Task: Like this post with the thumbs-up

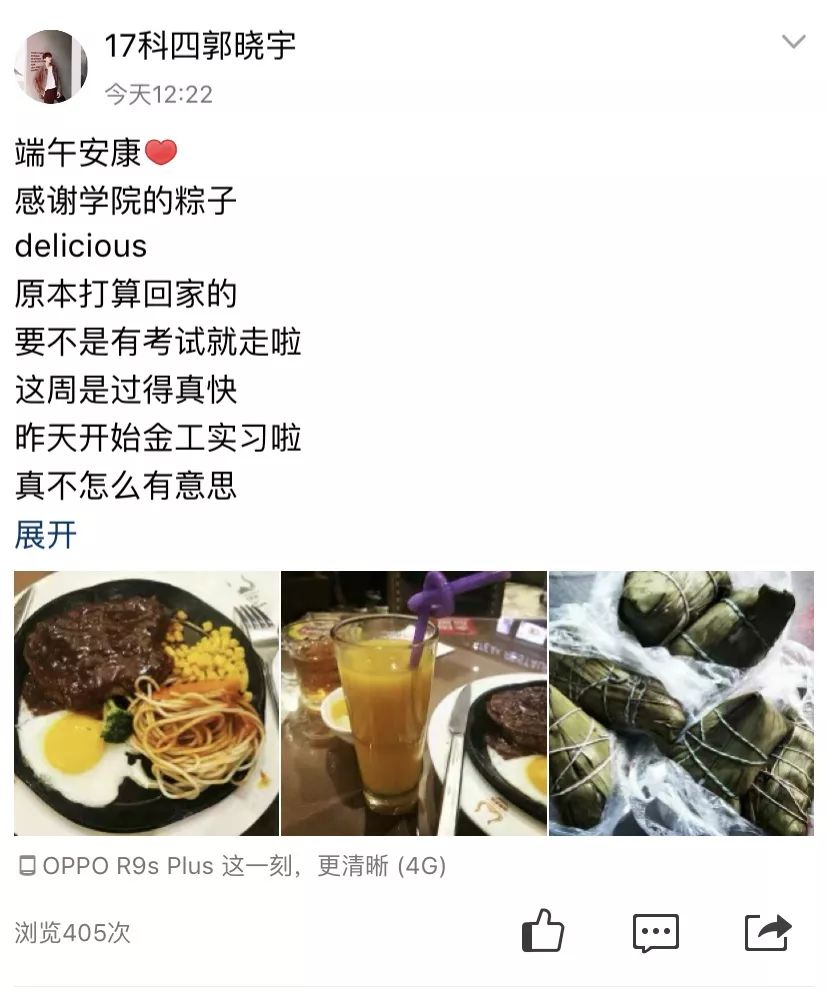Action: 543,932
